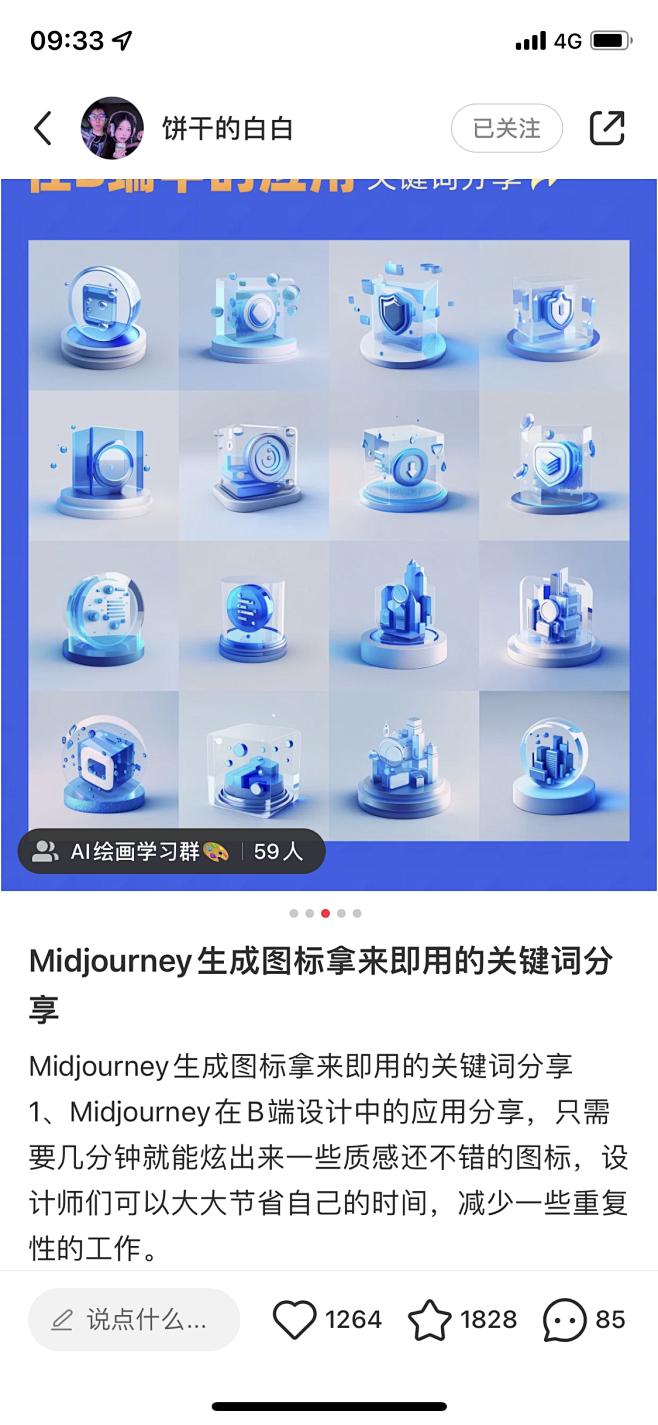Open 饼干的白白's profile avatar
Viewport: 658px width, 1425px height.
click(112, 128)
